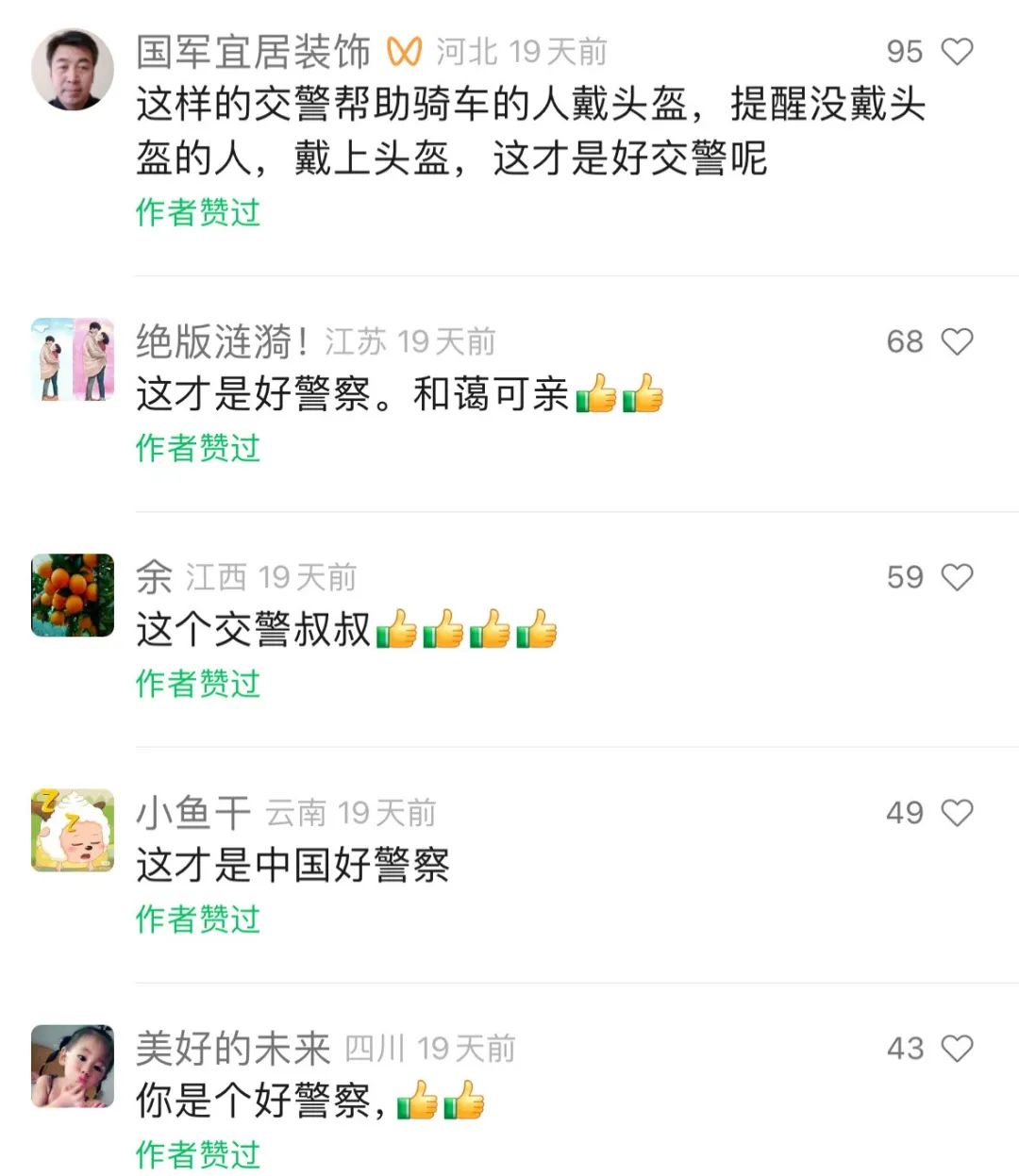Image resolution: width=1019 pixels, height=1176 pixels.
Task: Like the comment by 国军宜居装饰
Action: tap(957, 52)
